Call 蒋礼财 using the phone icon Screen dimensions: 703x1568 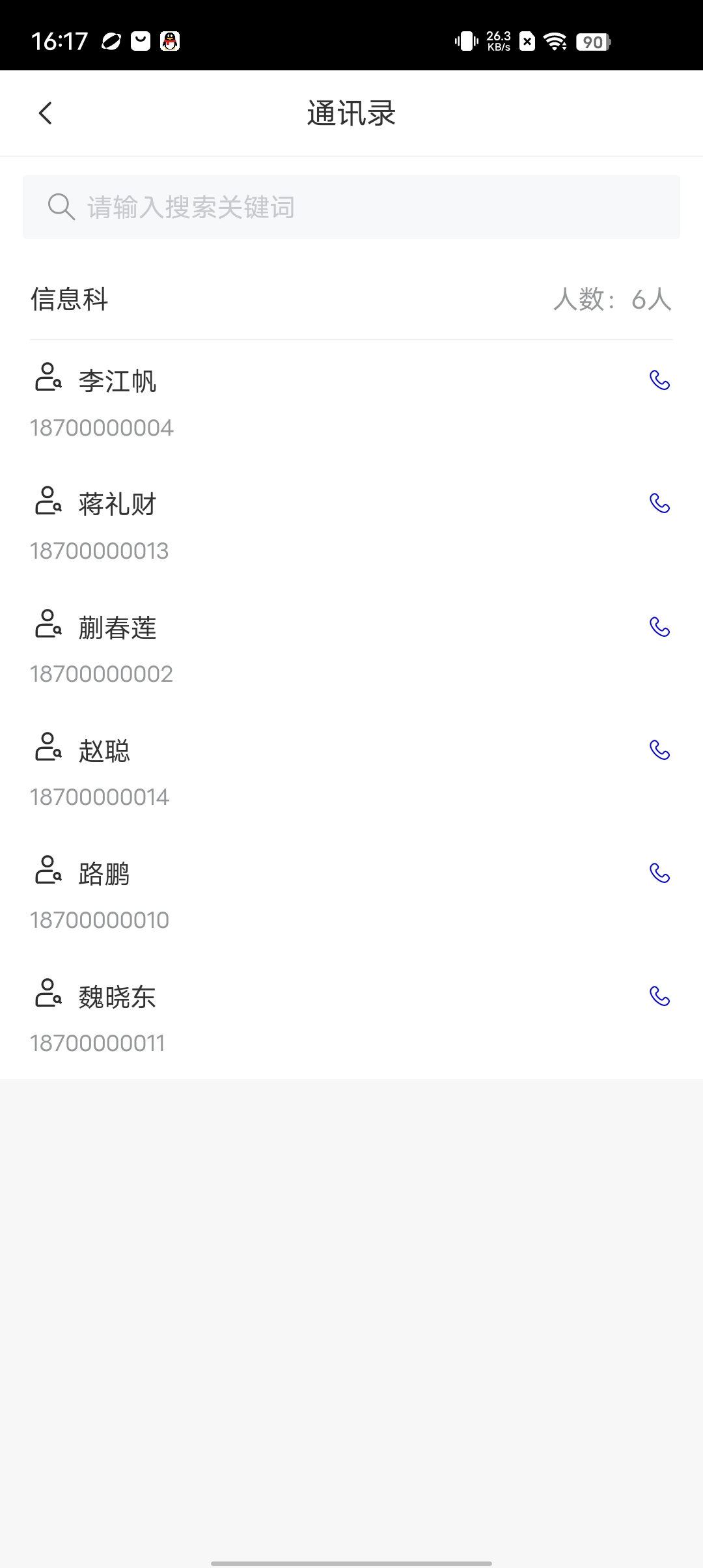659,503
